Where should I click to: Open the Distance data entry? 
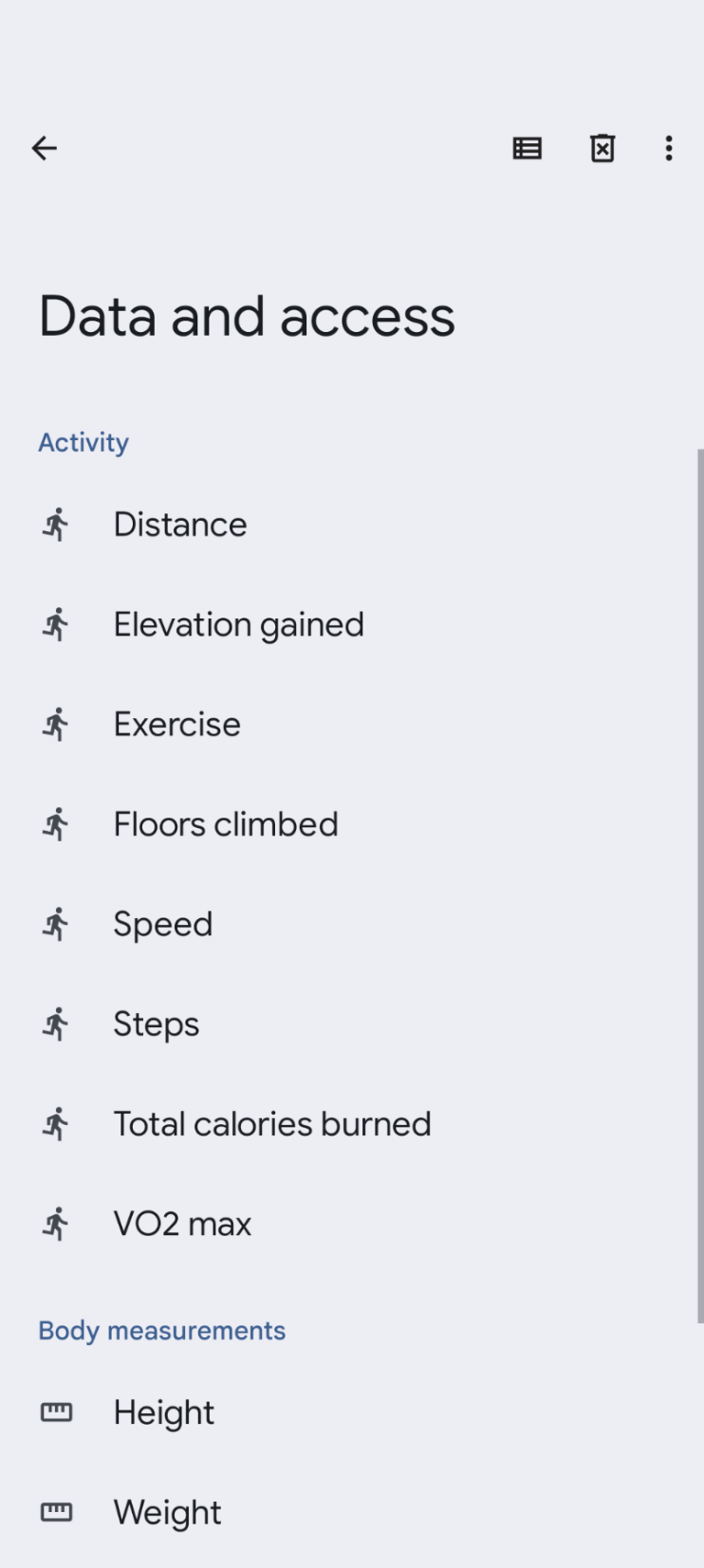pos(180,524)
